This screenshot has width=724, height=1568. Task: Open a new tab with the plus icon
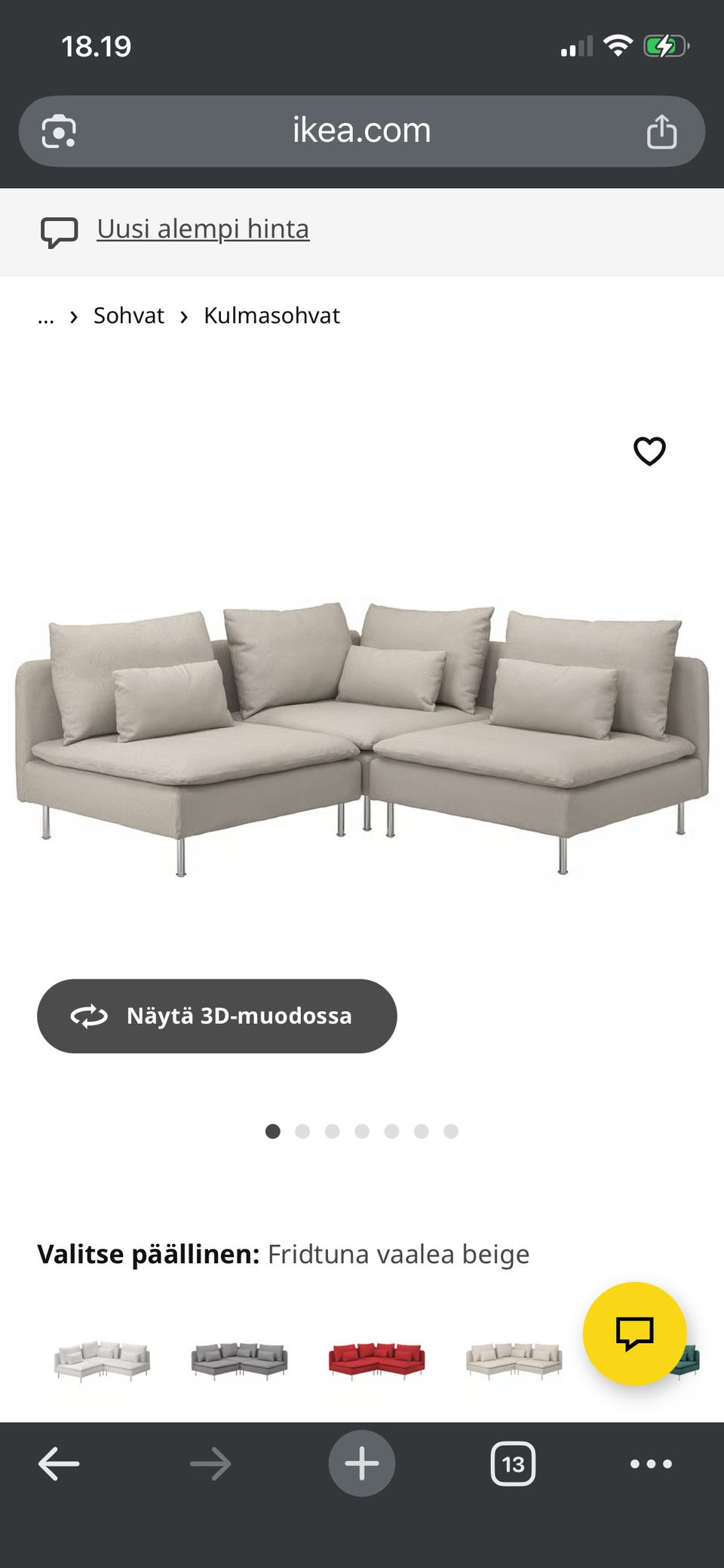coord(361,1462)
